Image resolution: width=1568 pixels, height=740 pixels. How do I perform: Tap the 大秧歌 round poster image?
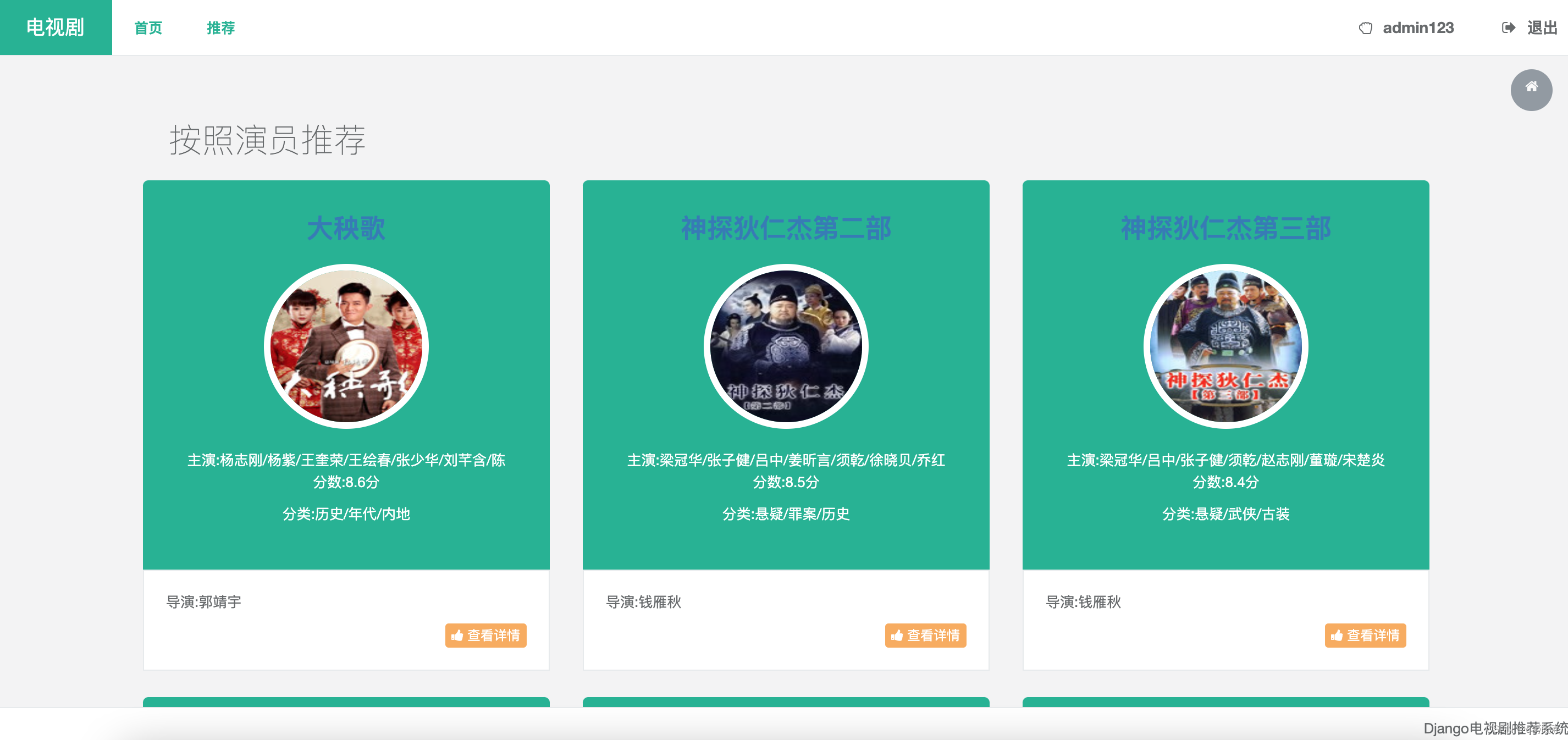coord(346,346)
